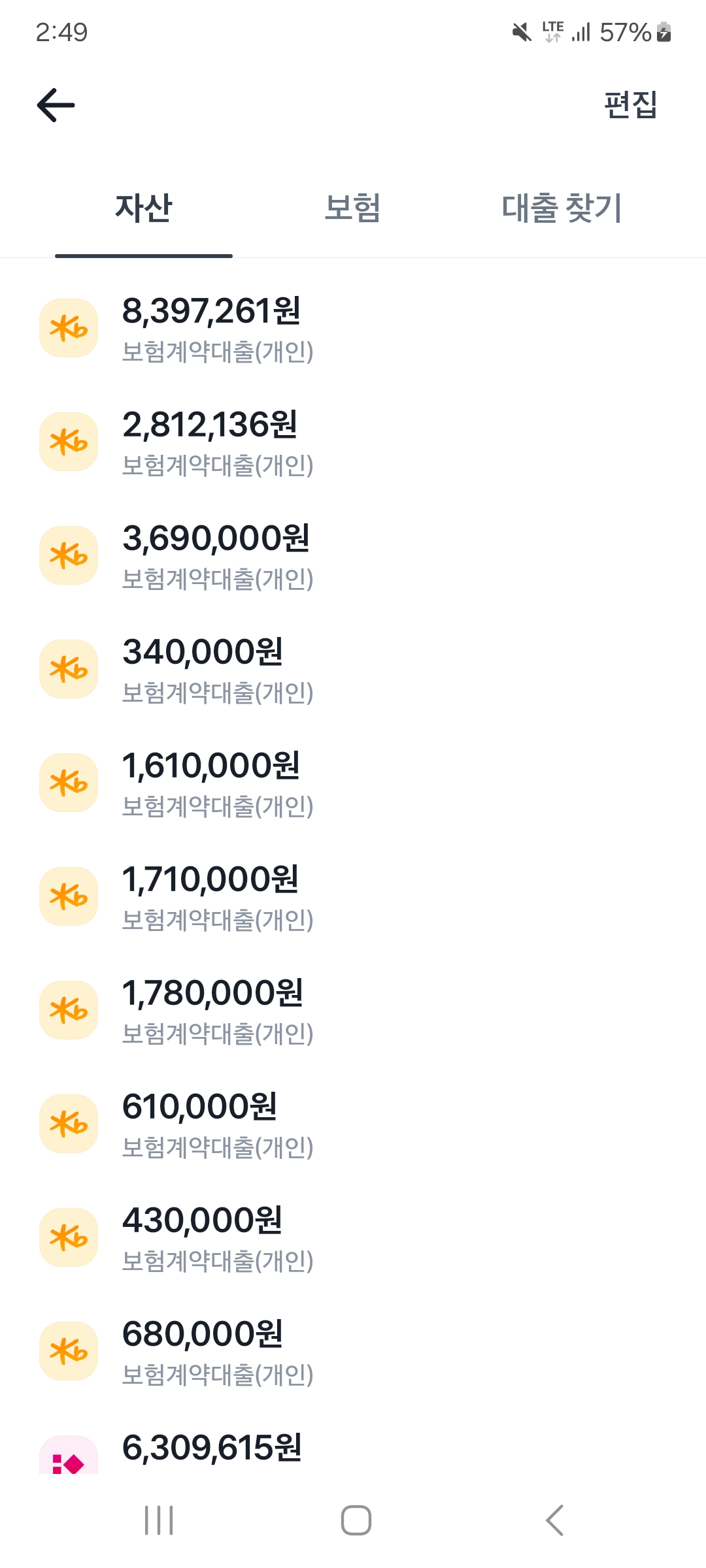Select the 자산 tab
The image size is (706, 1568).
tap(144, 208)
